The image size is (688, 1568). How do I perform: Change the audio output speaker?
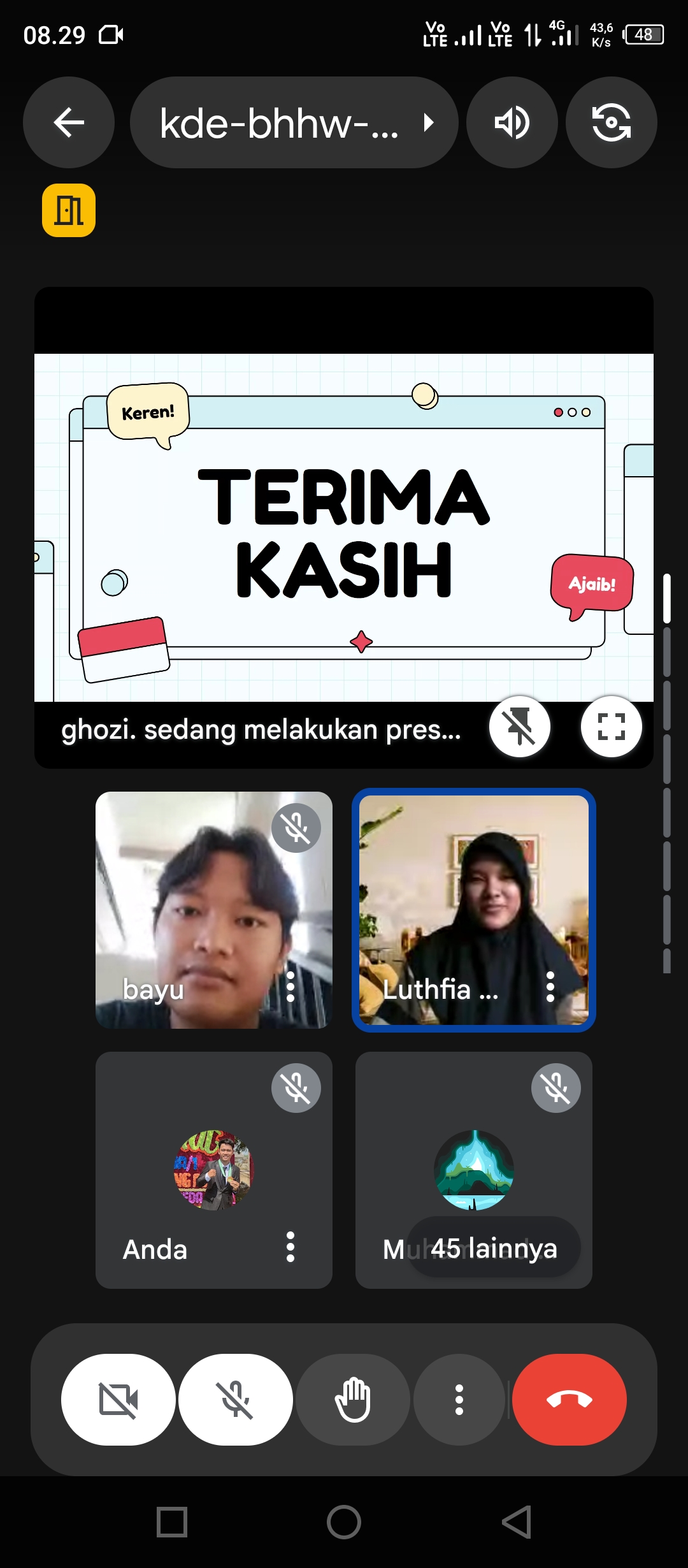pos(512,122)
